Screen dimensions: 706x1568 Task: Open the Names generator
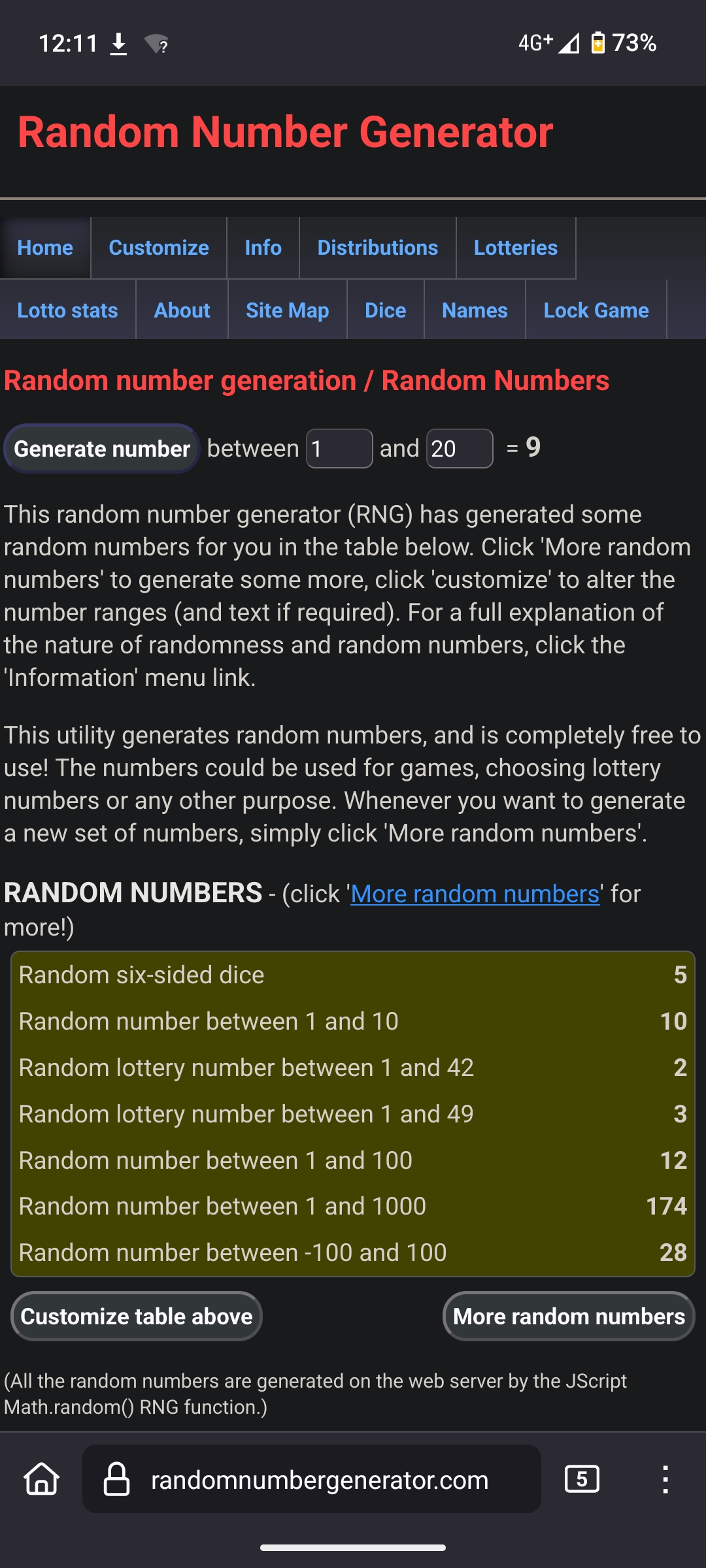point(475,310)
